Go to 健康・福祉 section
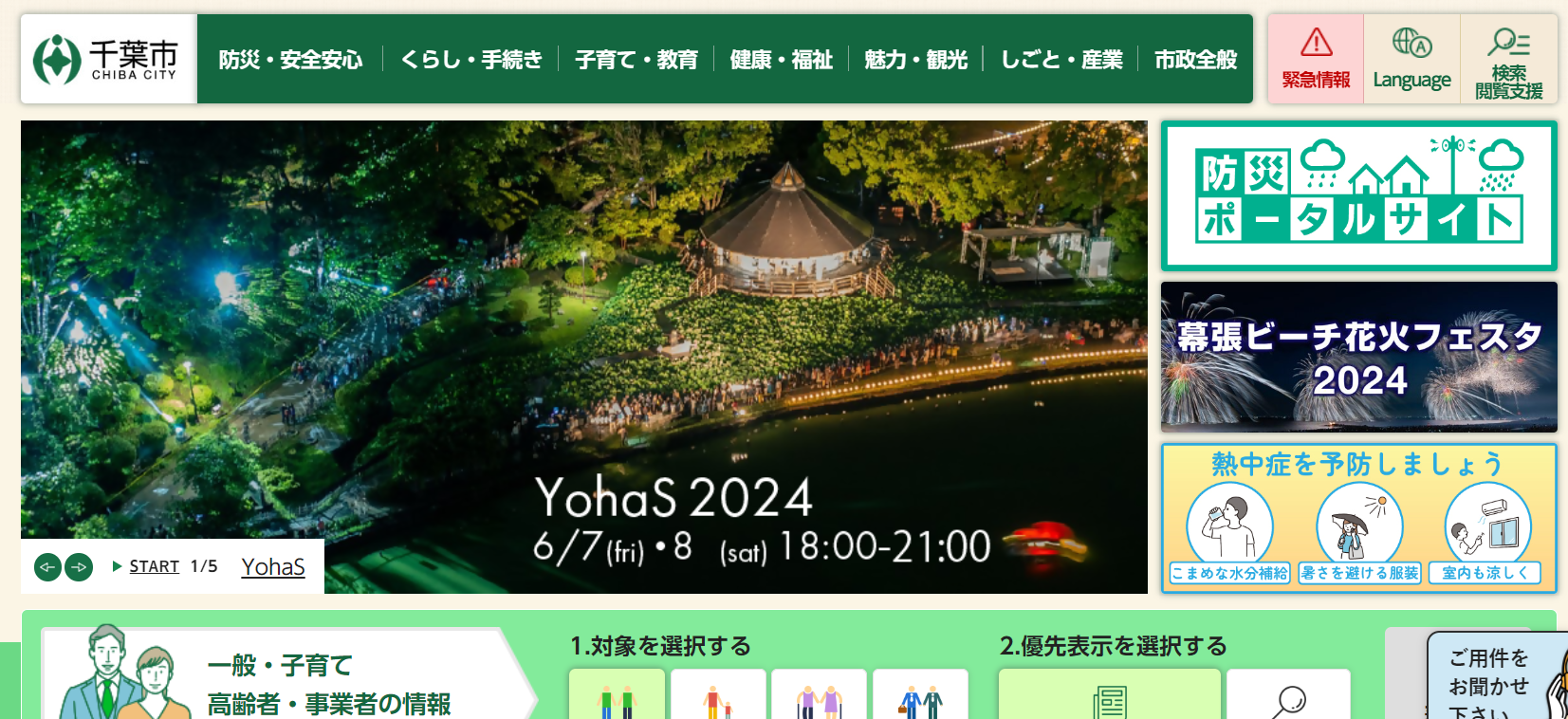Screen dimensions: 1568x719 782,60
